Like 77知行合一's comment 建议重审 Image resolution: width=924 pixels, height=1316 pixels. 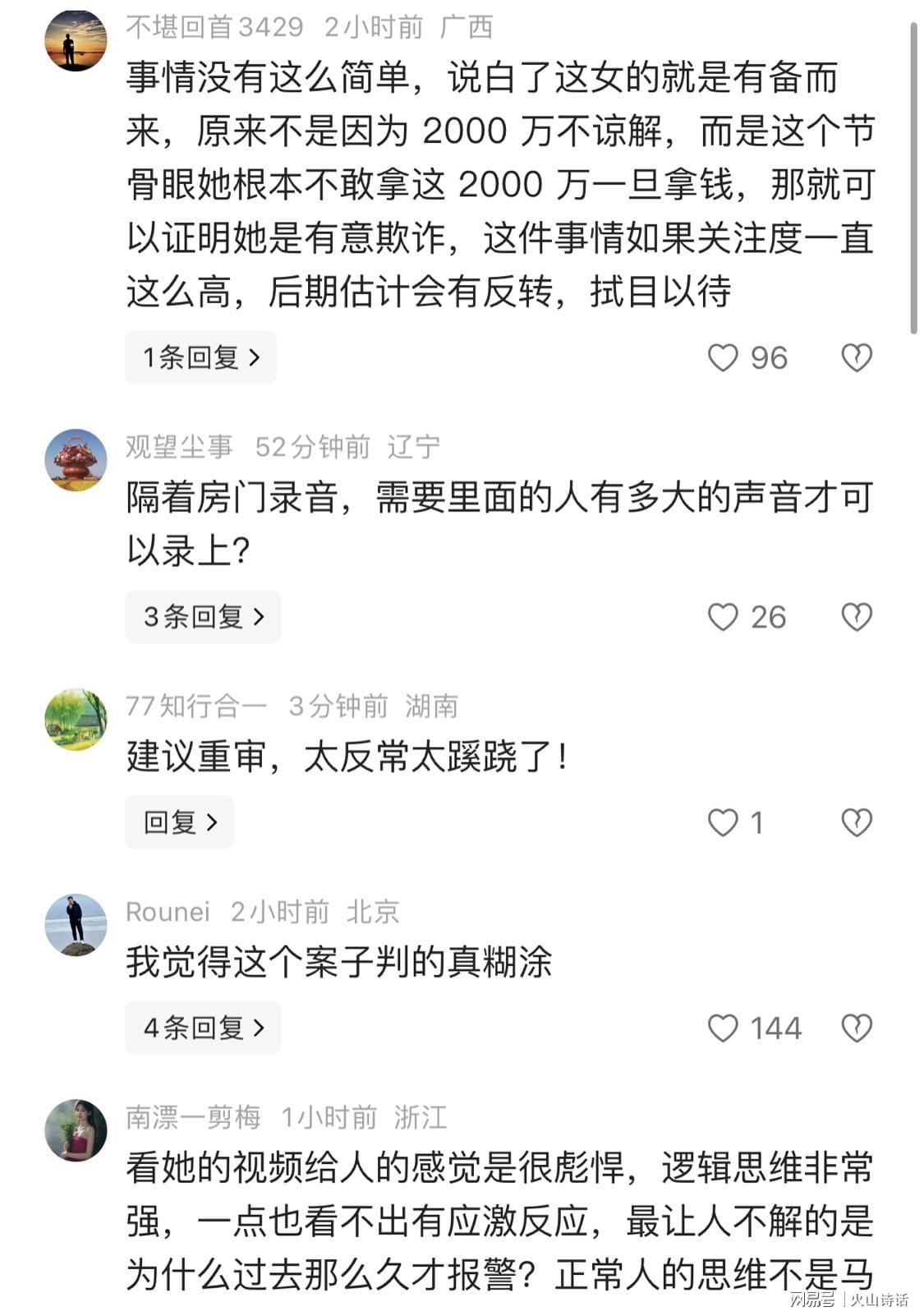click(x=723, y=822)
